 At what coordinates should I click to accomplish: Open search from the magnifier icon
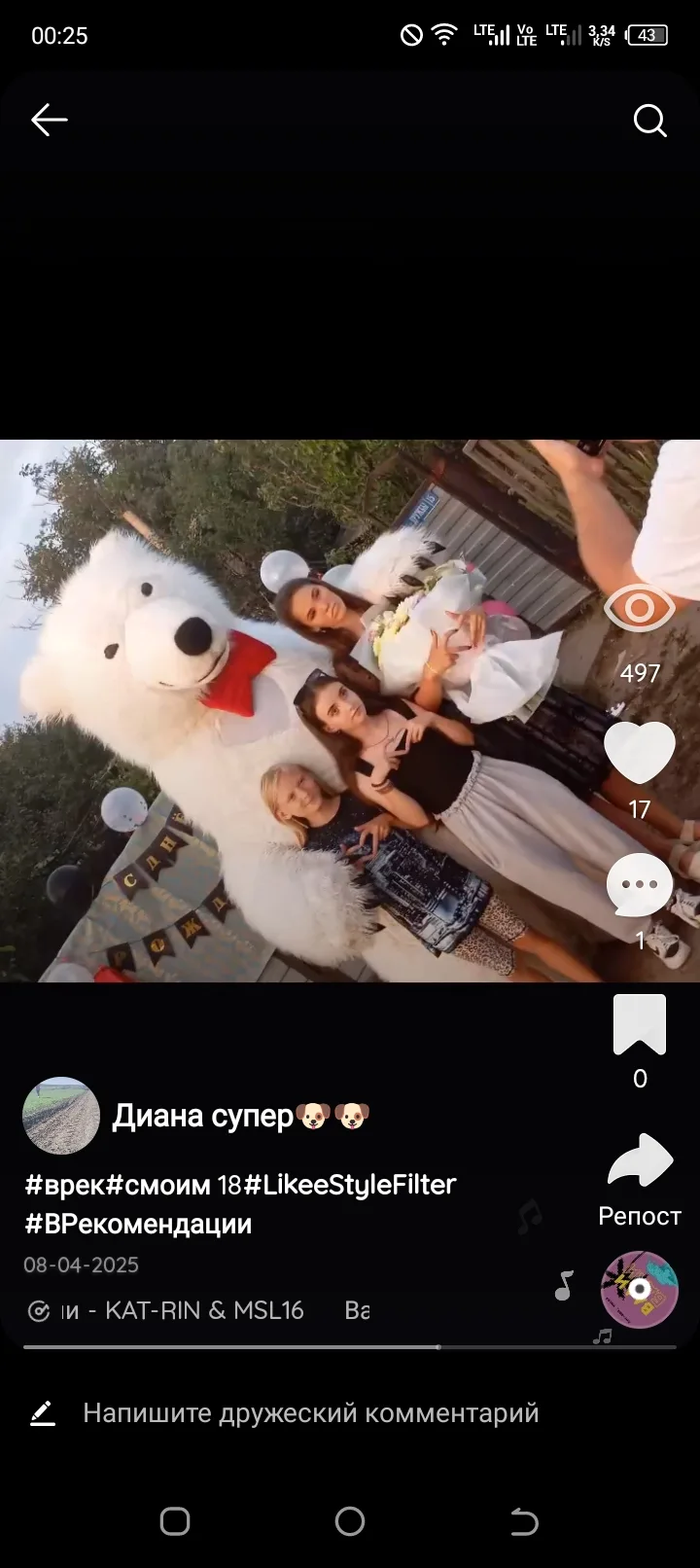pos(649,121)
